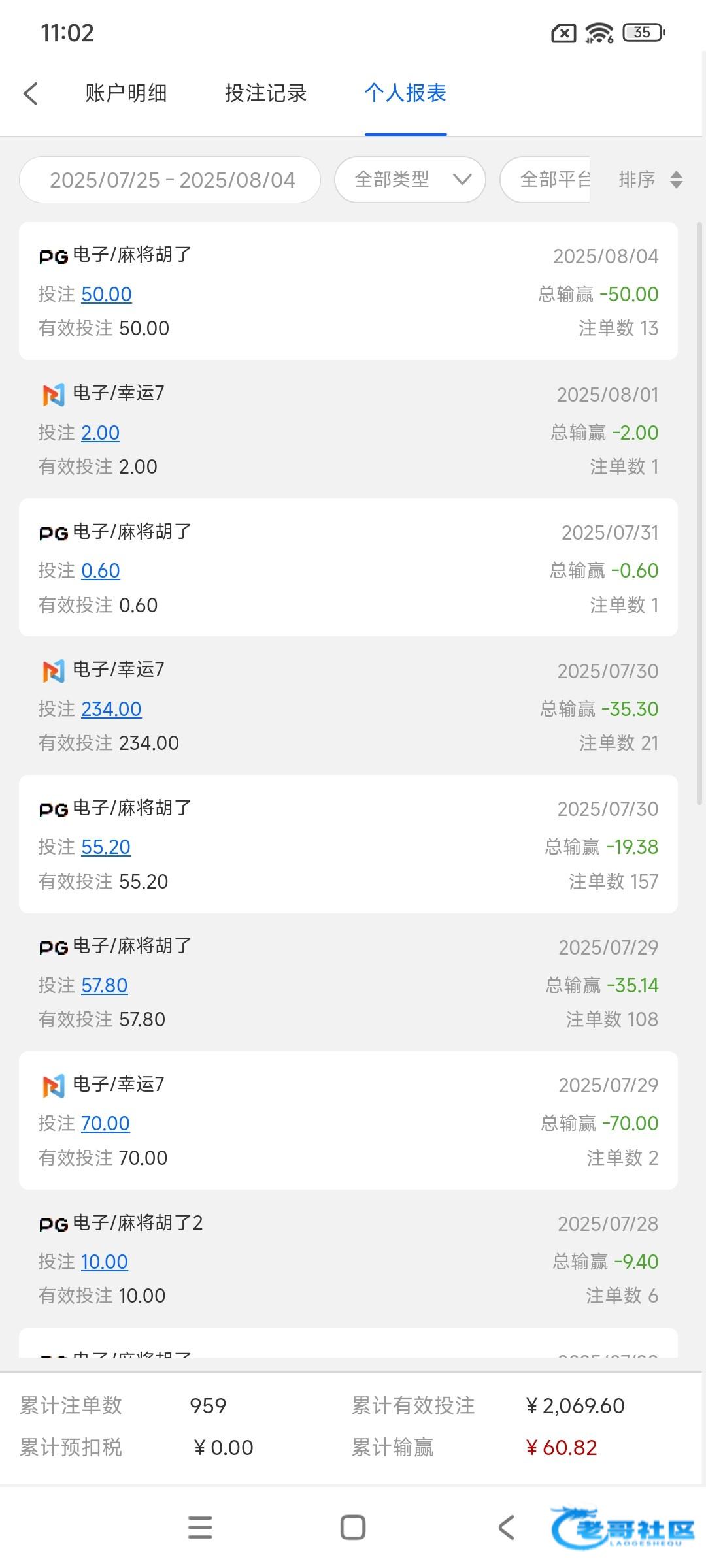706x1568 pixels.
Task: Open the 全部平台 platform filter
Action: tap(546, 180)
